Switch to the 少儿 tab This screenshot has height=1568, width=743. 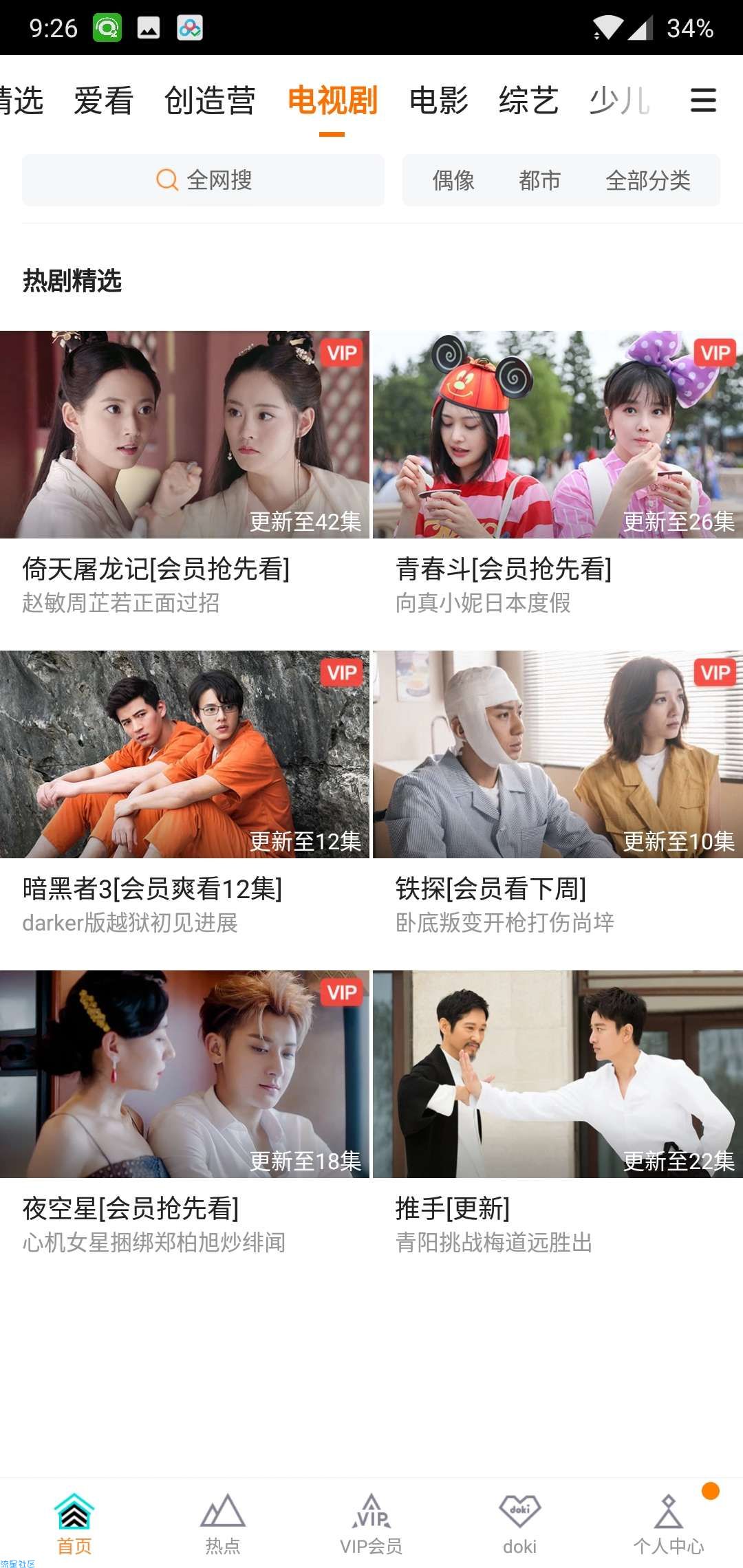tap(619, 100)
